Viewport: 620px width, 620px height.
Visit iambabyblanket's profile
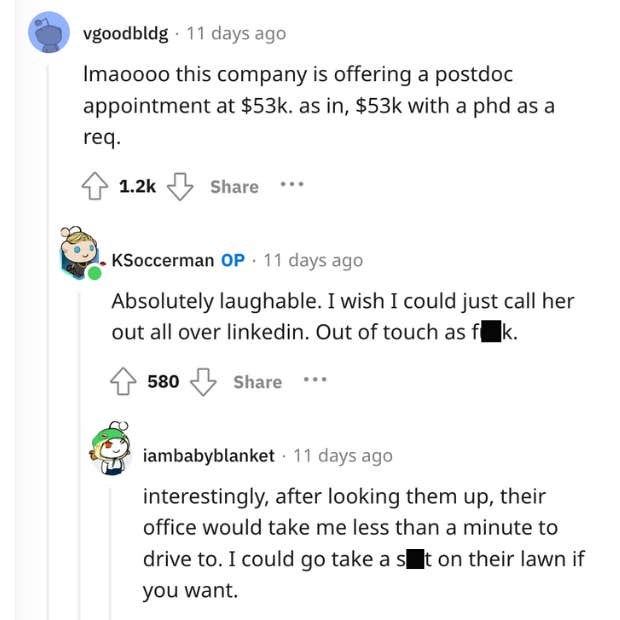[208, 455]
